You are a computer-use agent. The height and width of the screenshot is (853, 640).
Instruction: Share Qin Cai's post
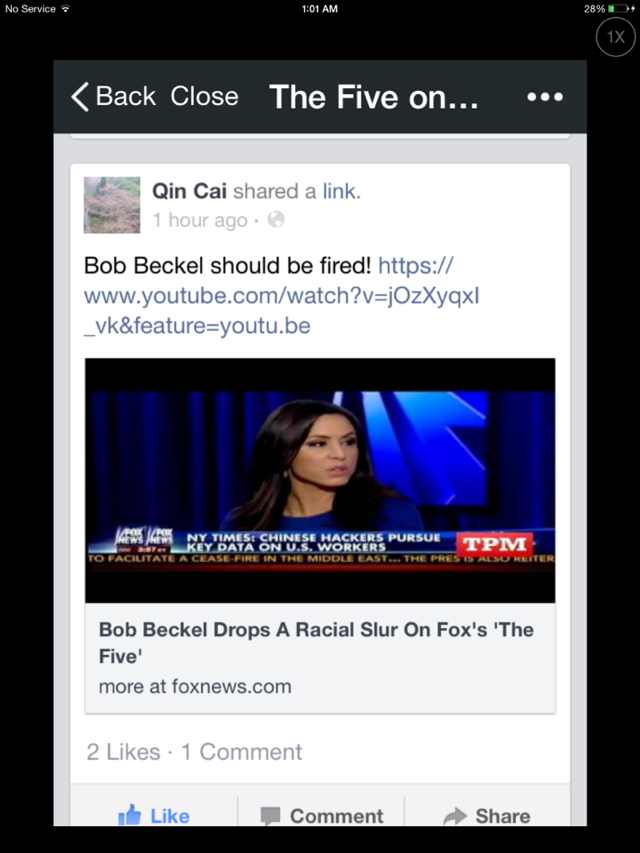(487, 815)
